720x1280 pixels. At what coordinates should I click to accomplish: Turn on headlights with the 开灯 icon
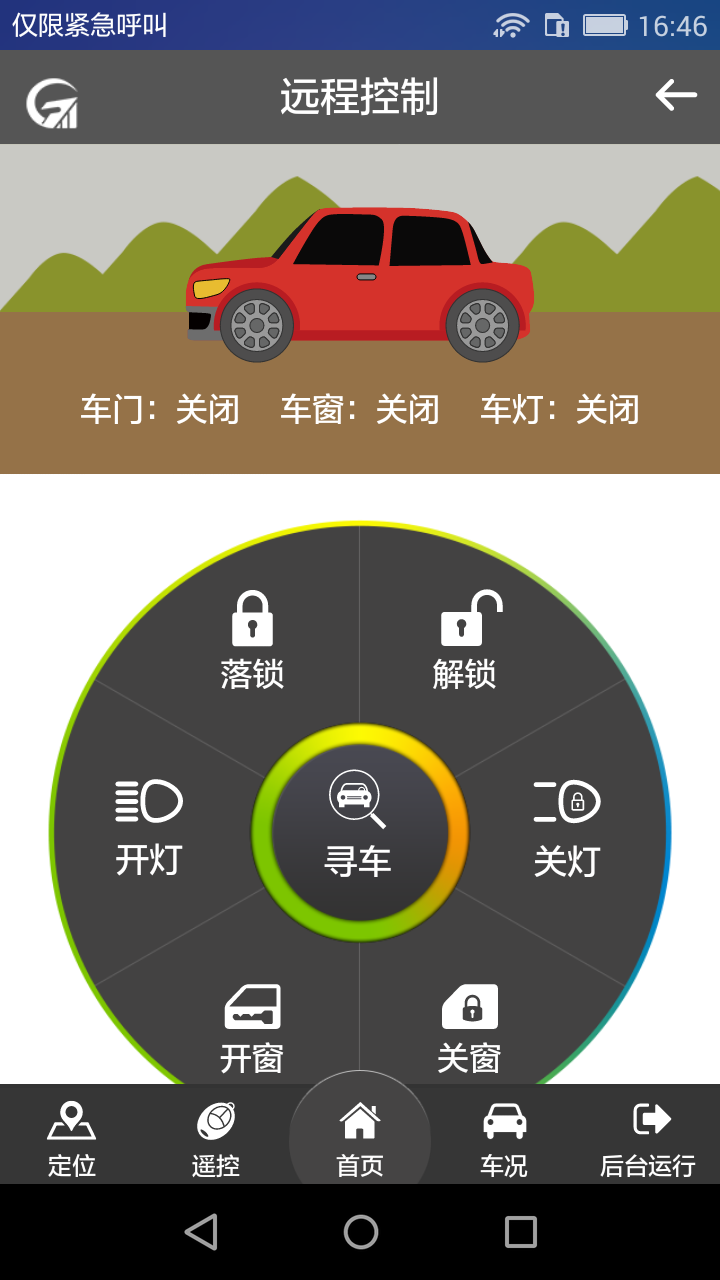[148, 820]
